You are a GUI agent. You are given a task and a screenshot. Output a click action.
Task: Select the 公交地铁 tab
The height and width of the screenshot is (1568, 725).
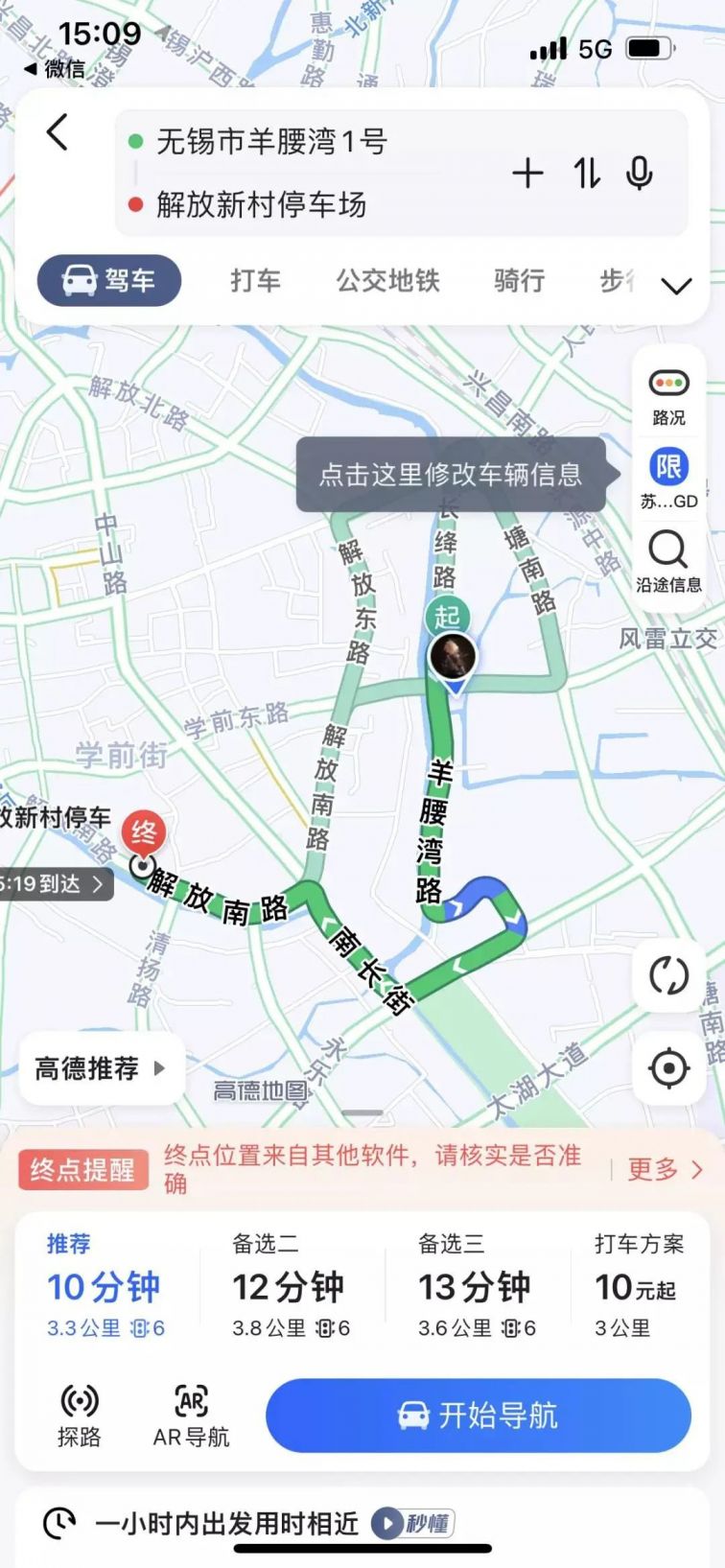coord(387,281)
